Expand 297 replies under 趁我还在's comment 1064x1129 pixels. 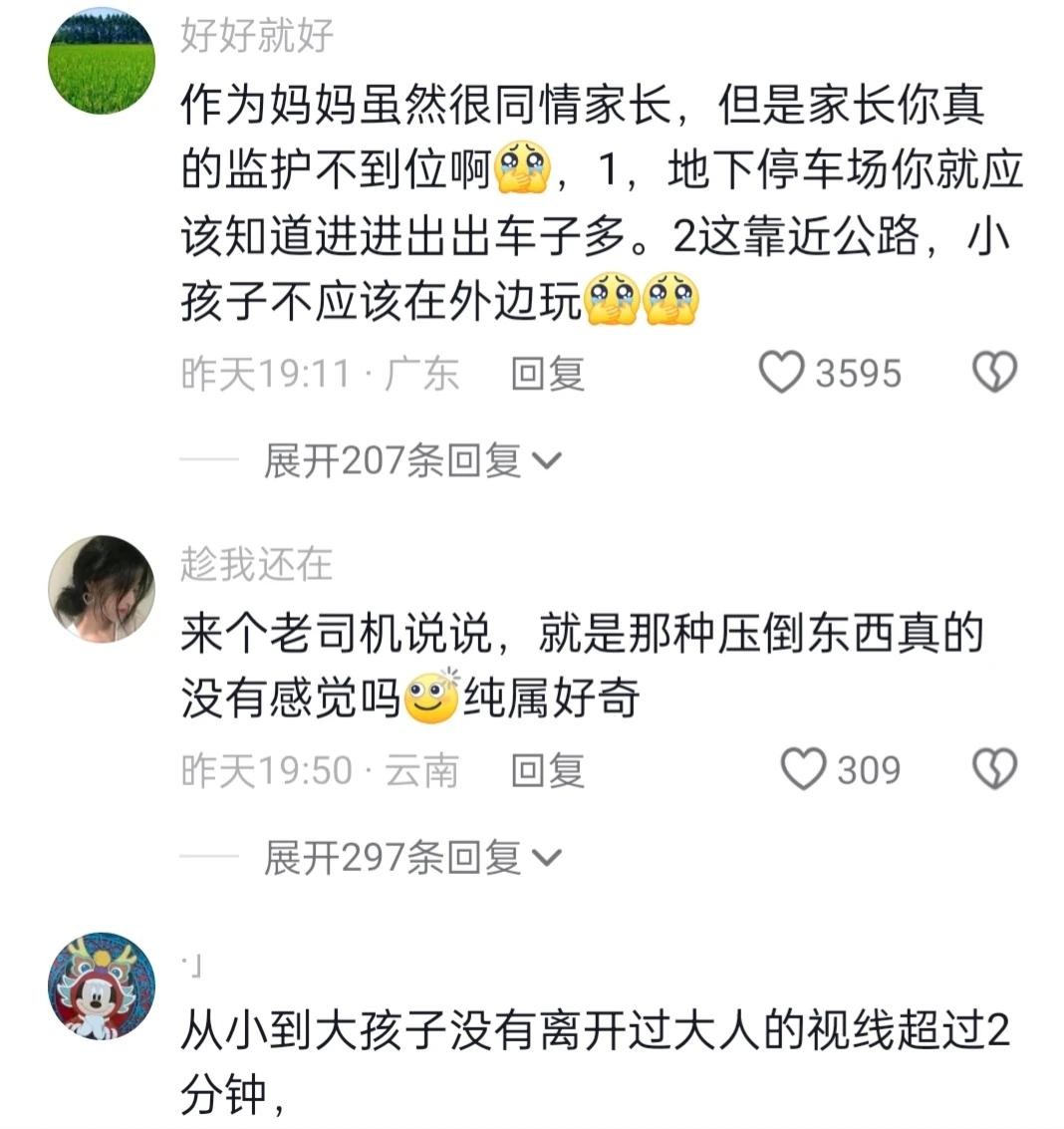point(412,857)
